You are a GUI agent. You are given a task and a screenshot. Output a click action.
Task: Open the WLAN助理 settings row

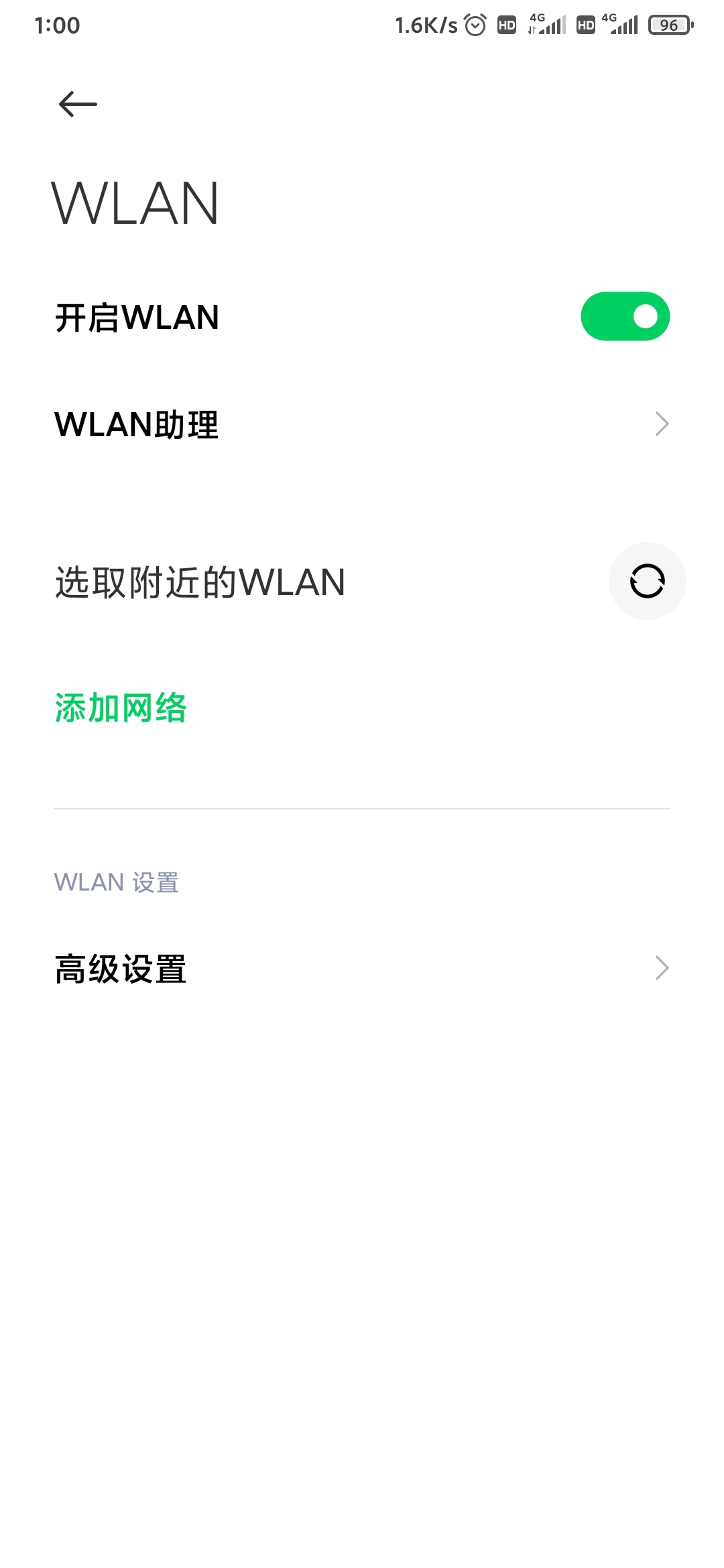362,424
